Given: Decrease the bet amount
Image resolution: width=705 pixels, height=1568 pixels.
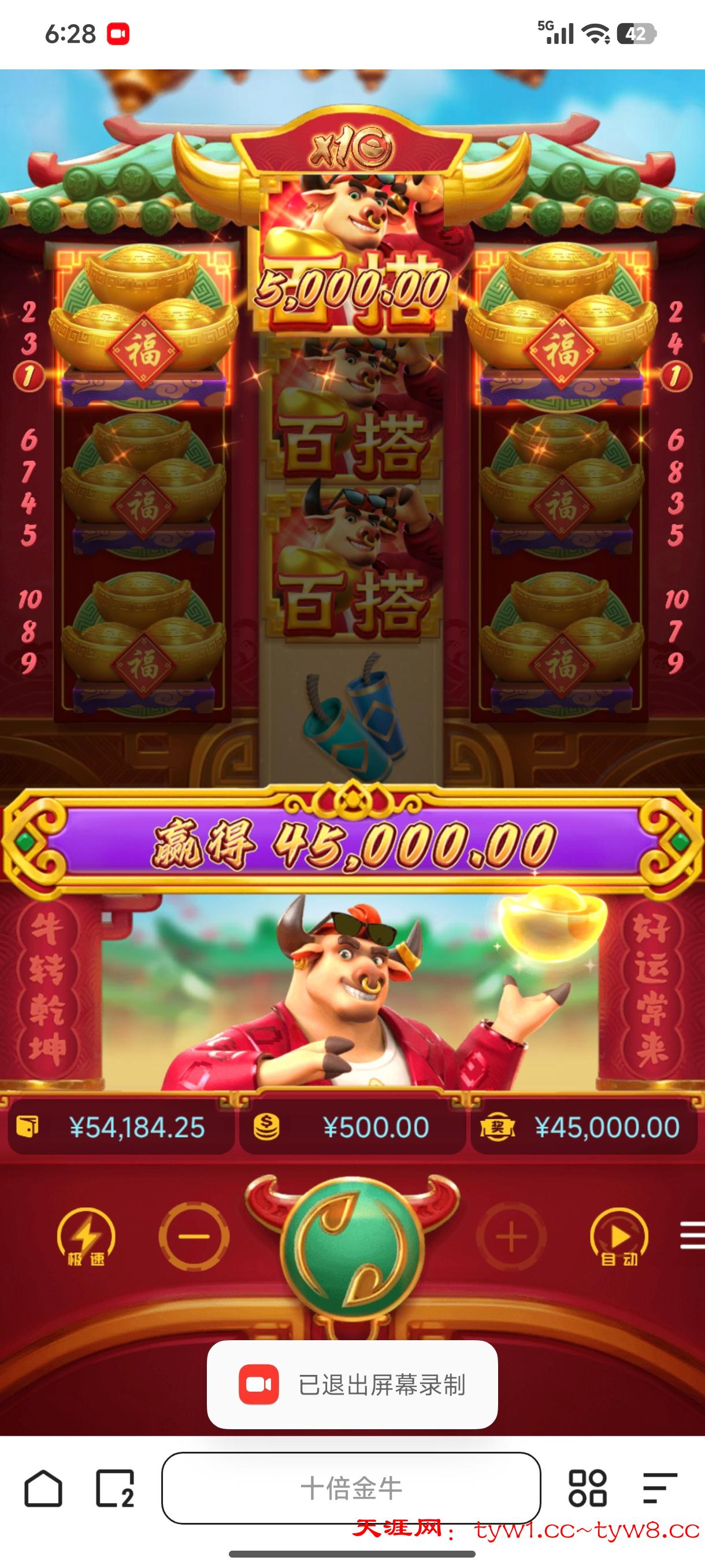Looking at the screenshot, I should pos(194,1236).
